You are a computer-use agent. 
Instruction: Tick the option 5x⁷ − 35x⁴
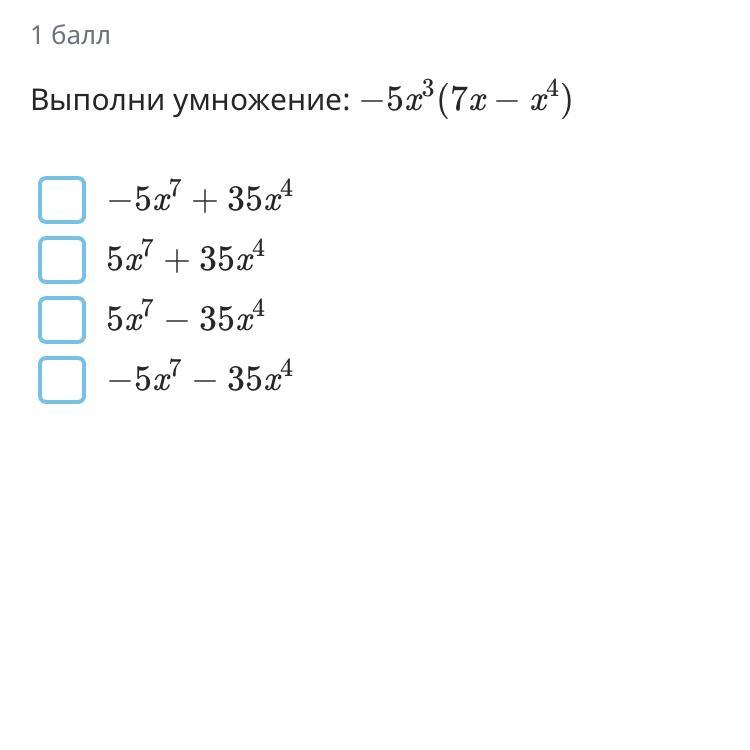tap(62, 320)
